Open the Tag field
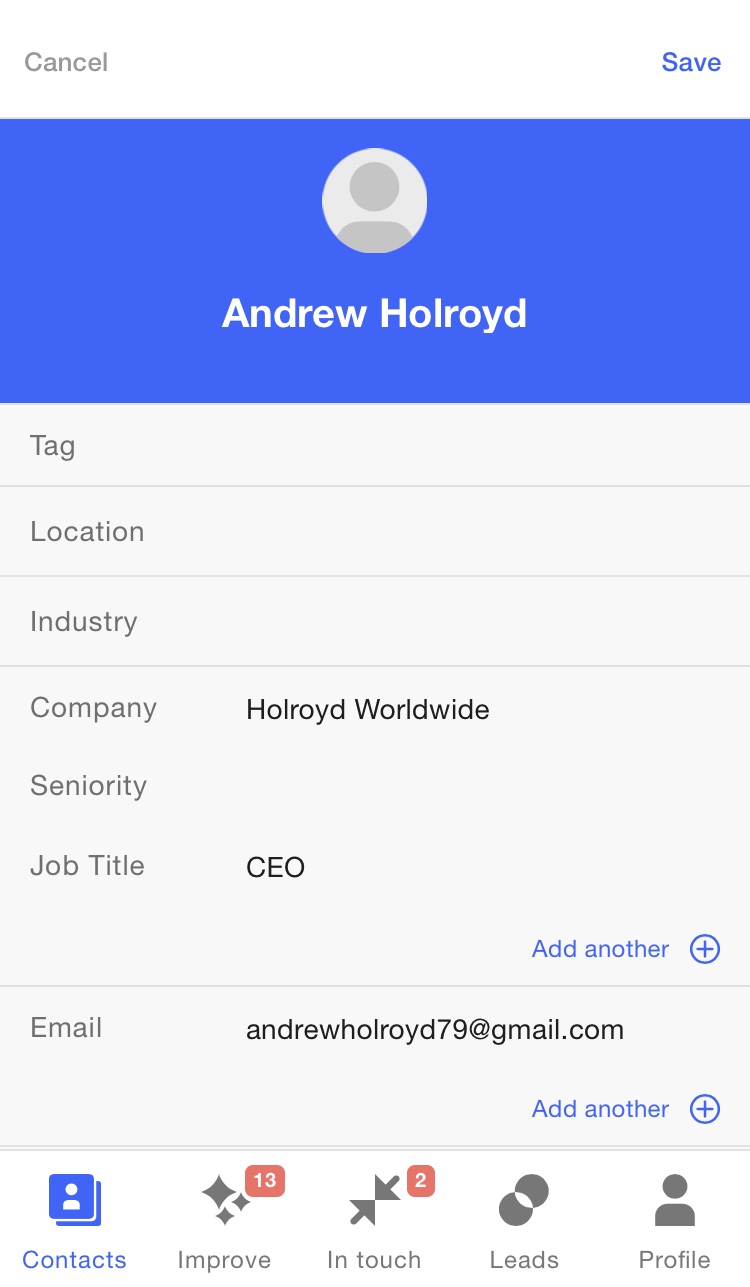The image size is (750, 1287). pyautogui.click(x=375, y=445)
